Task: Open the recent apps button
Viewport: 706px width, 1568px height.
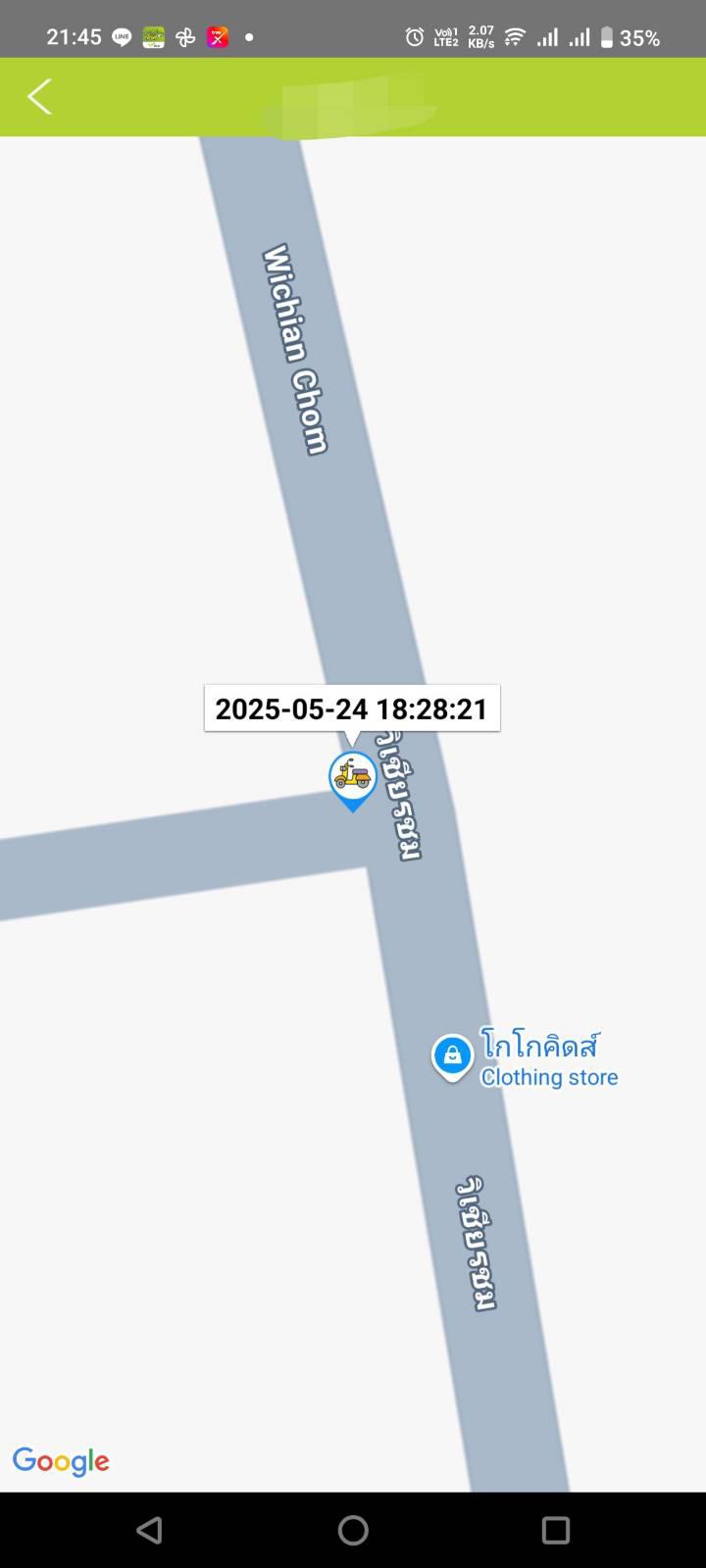Action: click(556, 1530)
